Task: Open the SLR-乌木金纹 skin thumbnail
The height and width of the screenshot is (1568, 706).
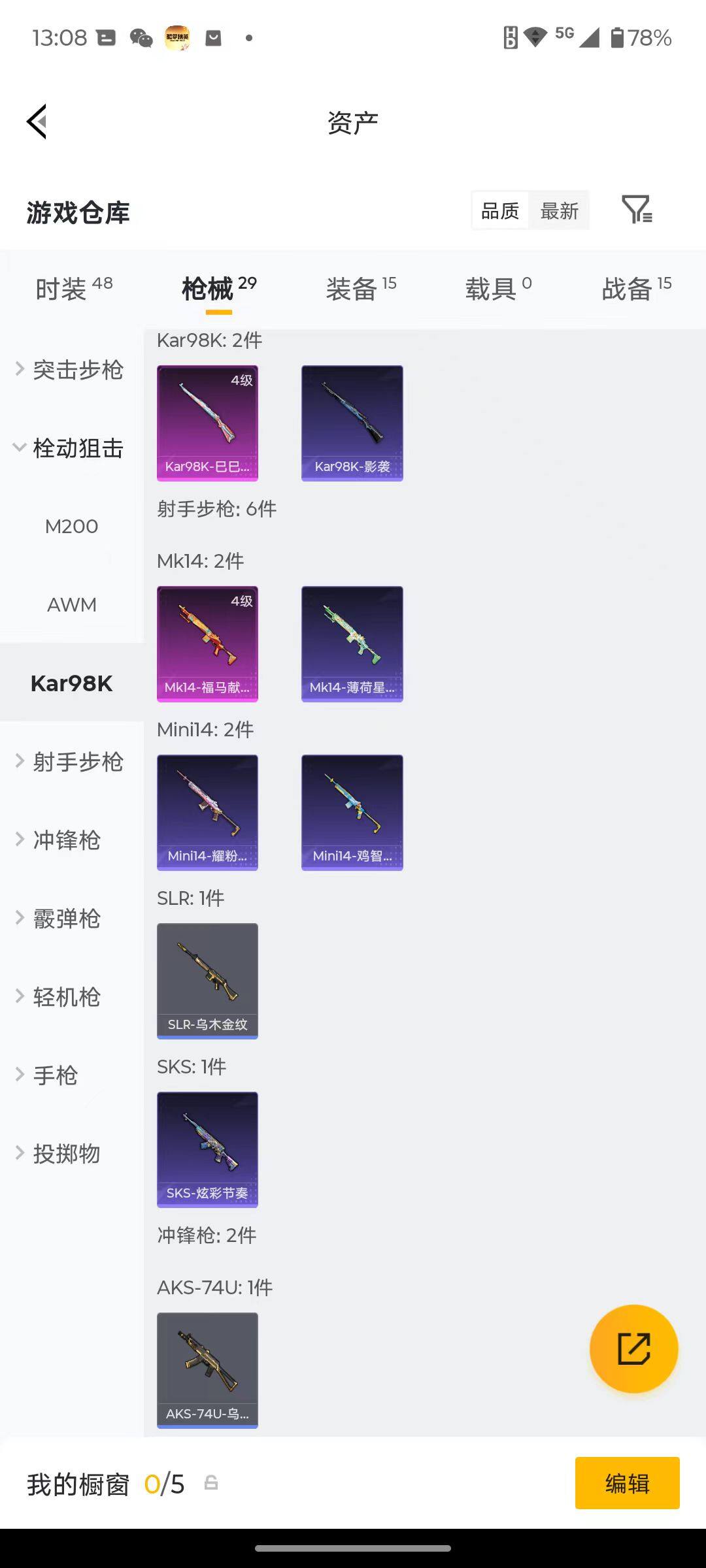Action: click(x=207, y=980)
